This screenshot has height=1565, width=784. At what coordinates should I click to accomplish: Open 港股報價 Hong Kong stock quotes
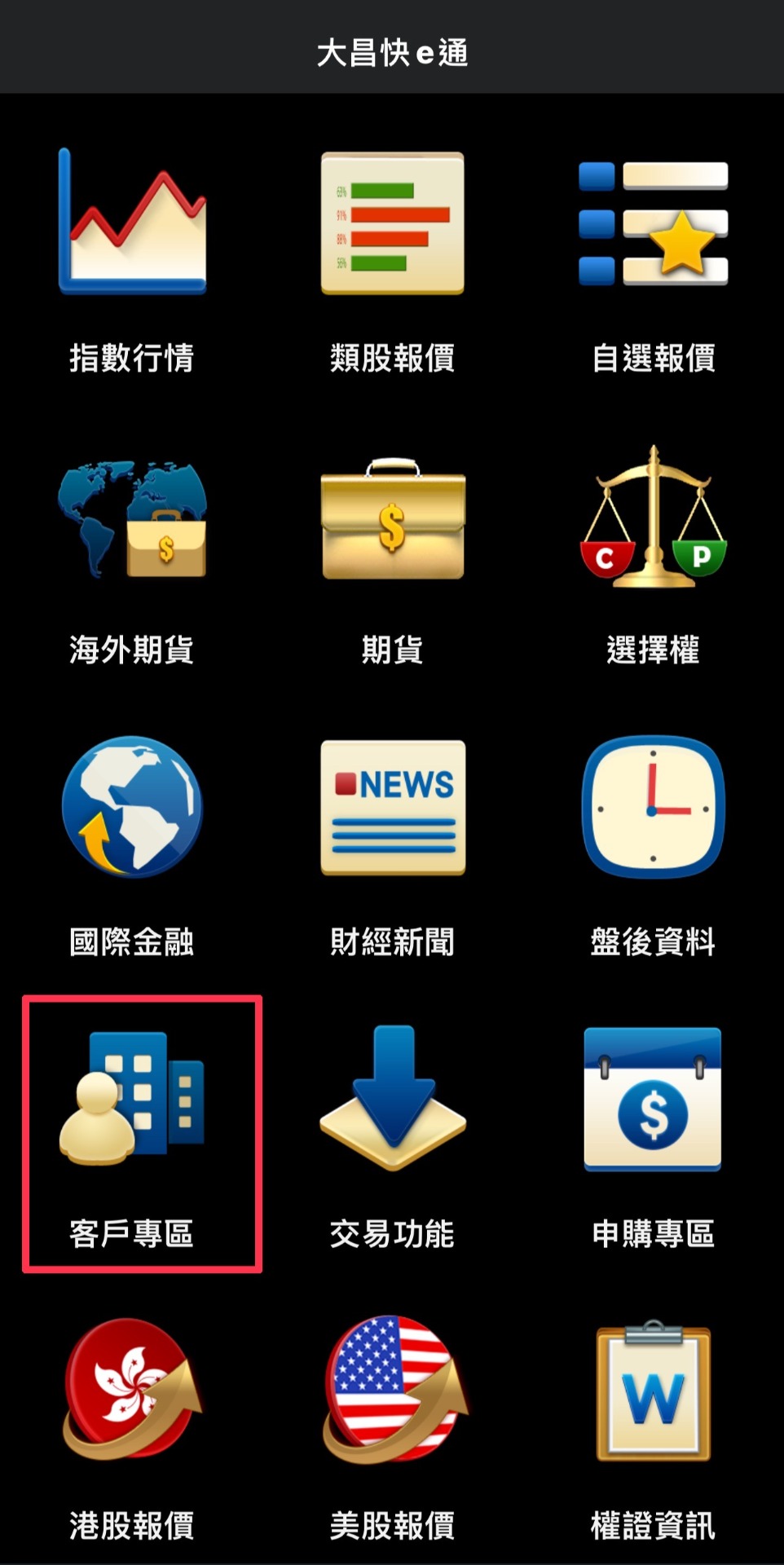click(131, 1426)
